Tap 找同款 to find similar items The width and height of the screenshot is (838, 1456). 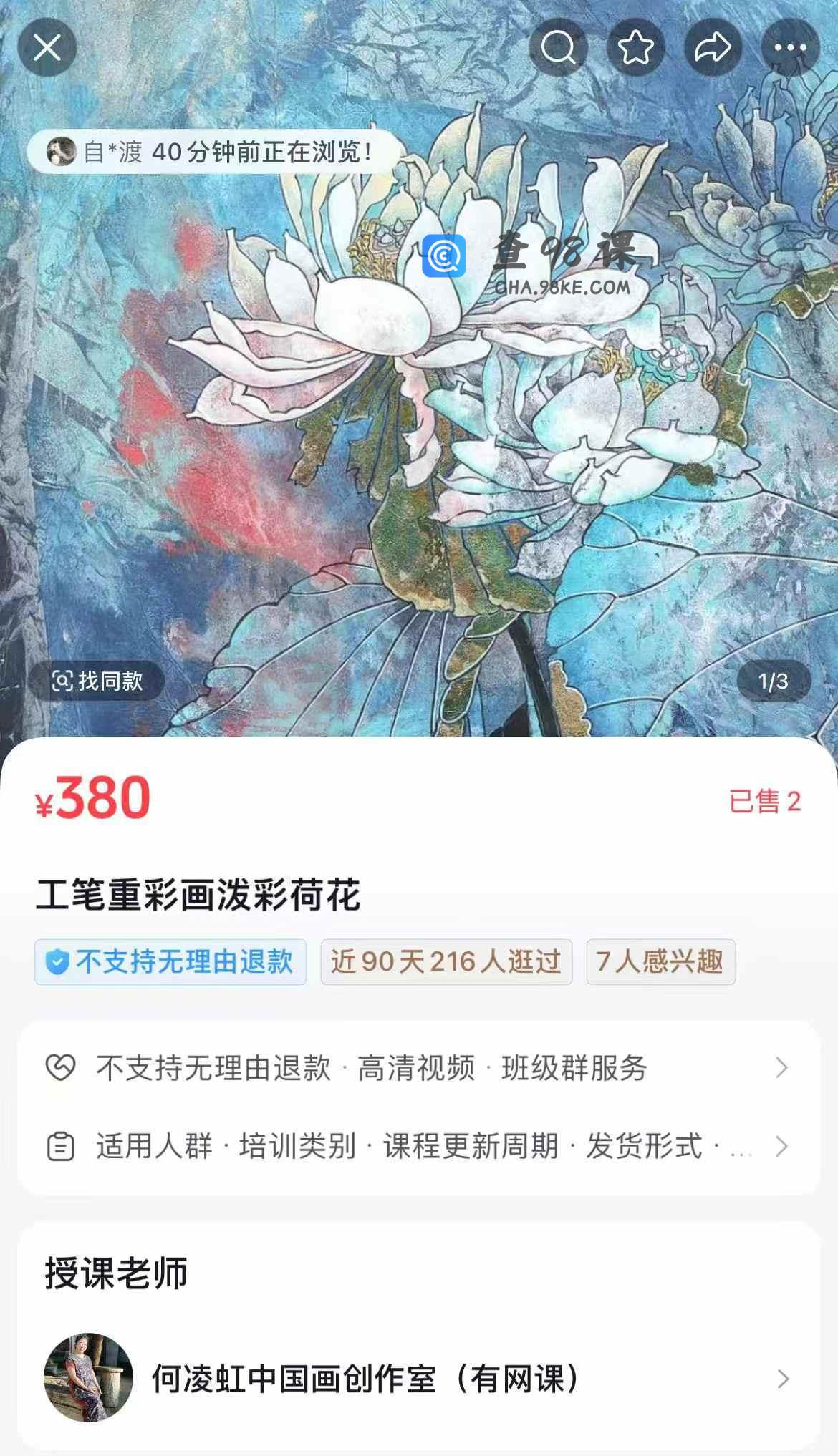click(x=97, y=681)
